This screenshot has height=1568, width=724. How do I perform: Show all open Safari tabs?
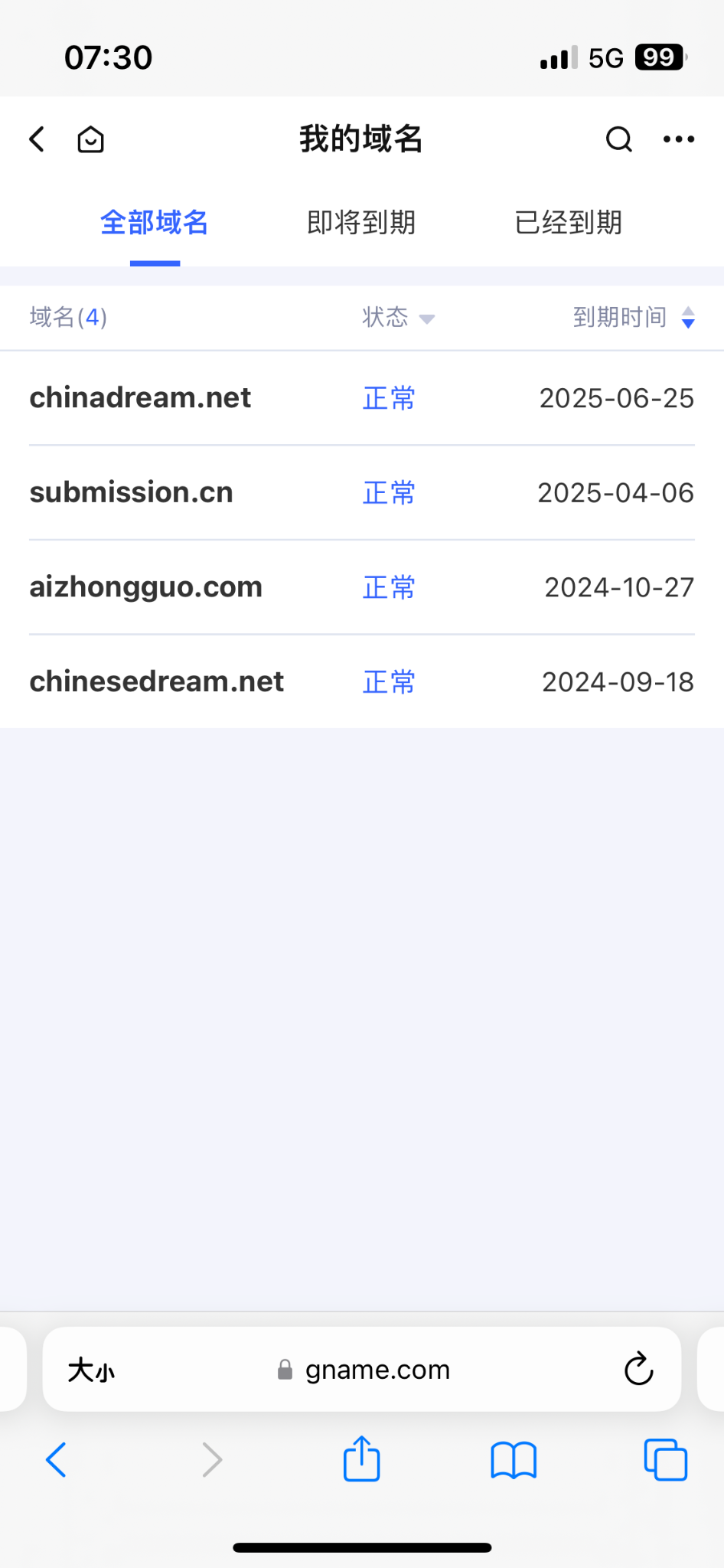coord(665,1460)
